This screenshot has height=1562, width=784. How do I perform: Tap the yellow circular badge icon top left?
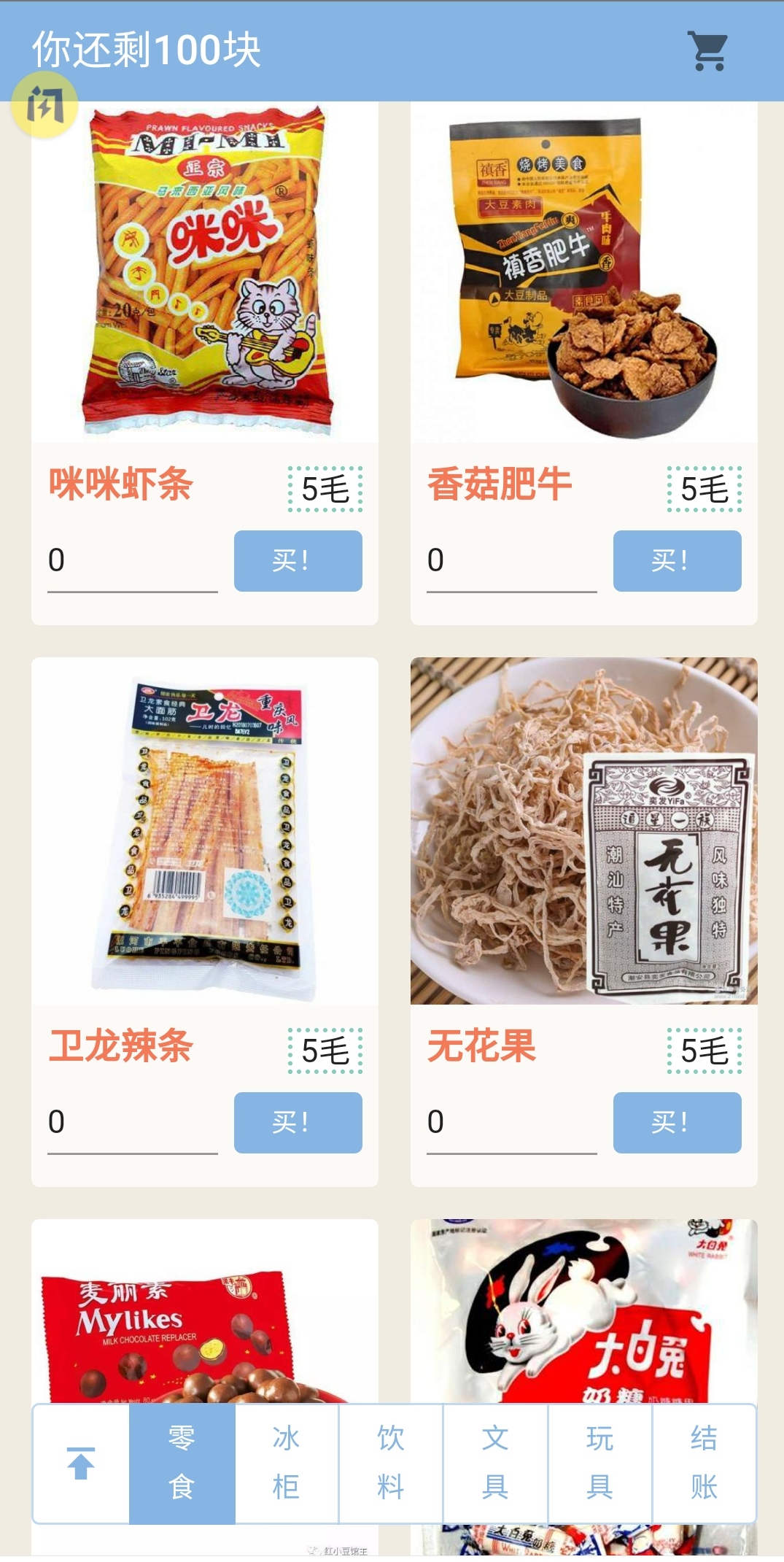click(45, 104)
